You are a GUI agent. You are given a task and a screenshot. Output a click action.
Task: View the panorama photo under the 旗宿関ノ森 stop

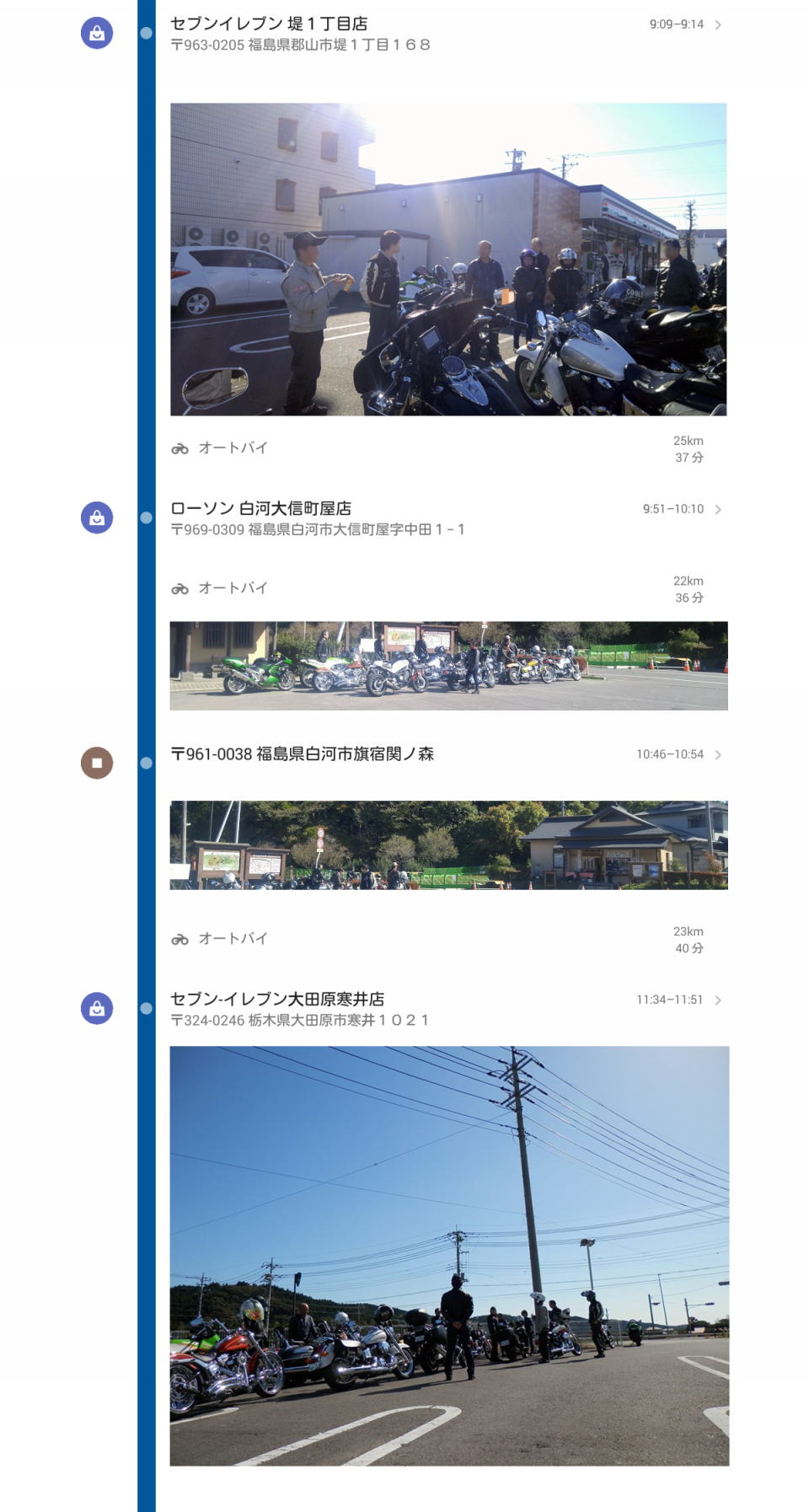pos(448,845)
